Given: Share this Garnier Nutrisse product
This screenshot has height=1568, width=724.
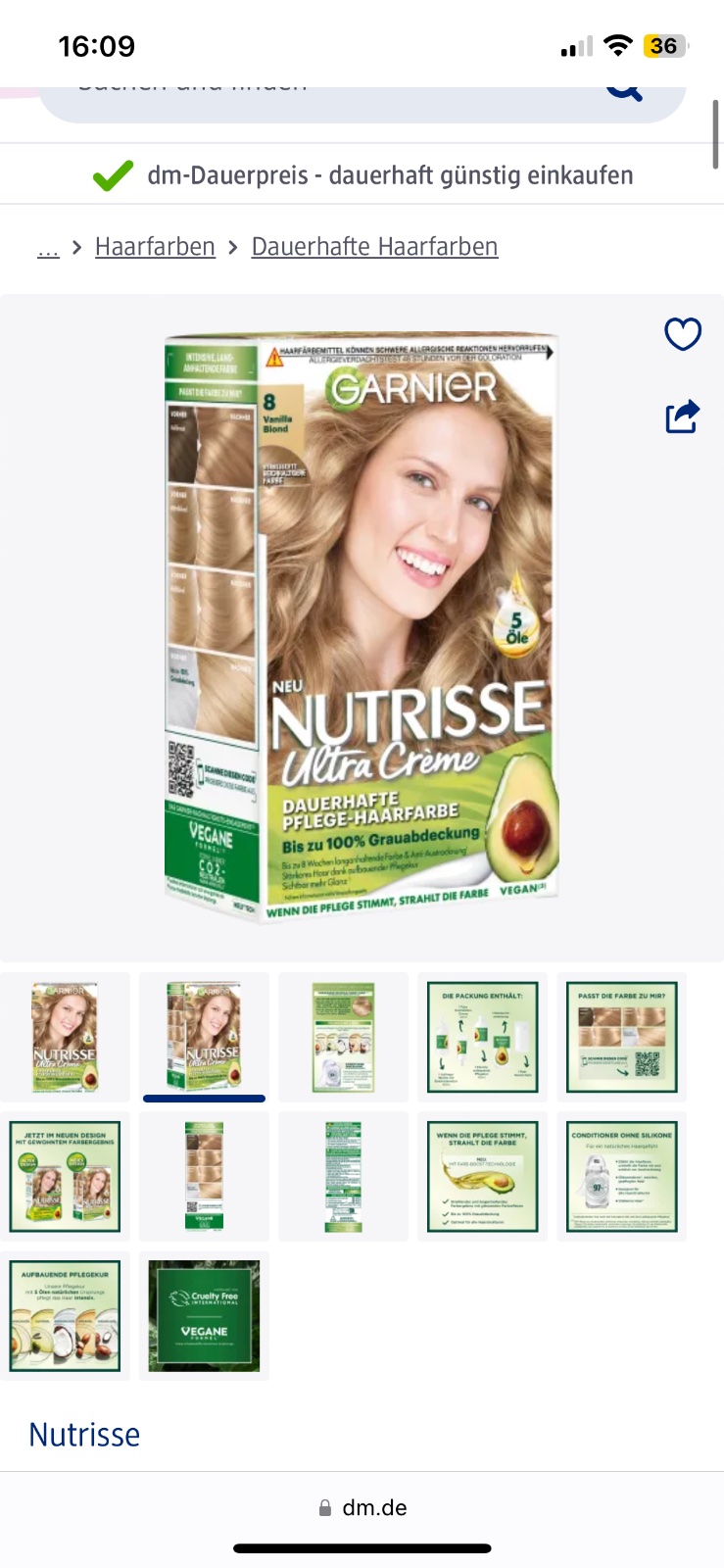Looking at the screenshot, I should pos(683,416).
